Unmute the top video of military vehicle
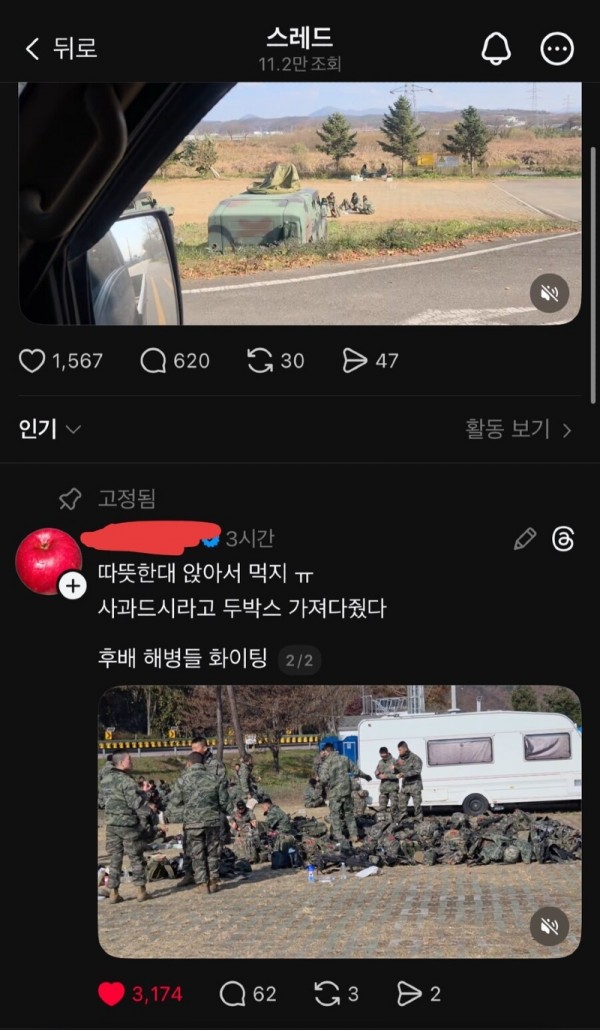 click(x=549, y=293)
